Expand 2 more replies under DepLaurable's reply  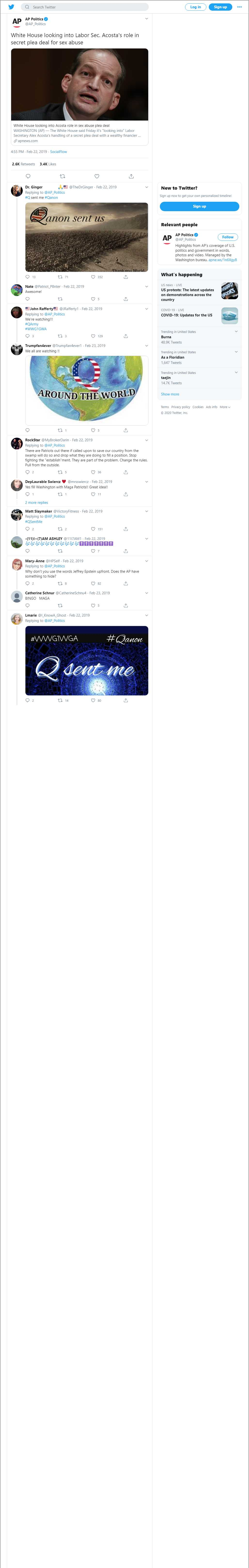(x=37, y=502)
